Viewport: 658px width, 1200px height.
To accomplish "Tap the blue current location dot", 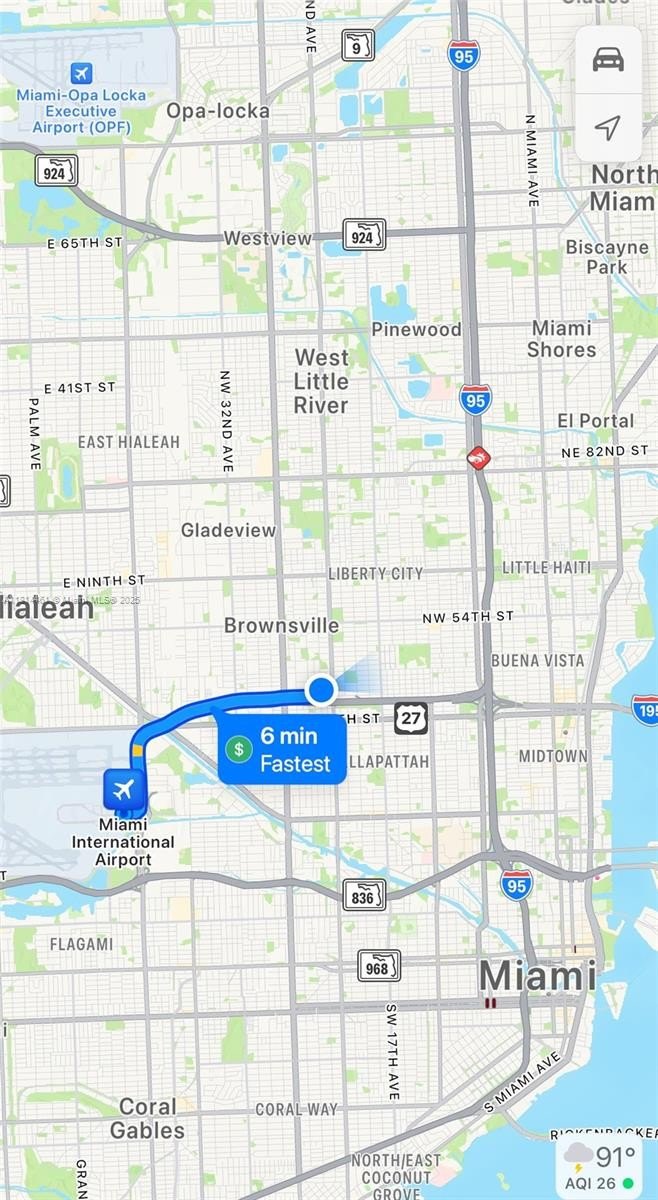I will (x=321, y=690).
